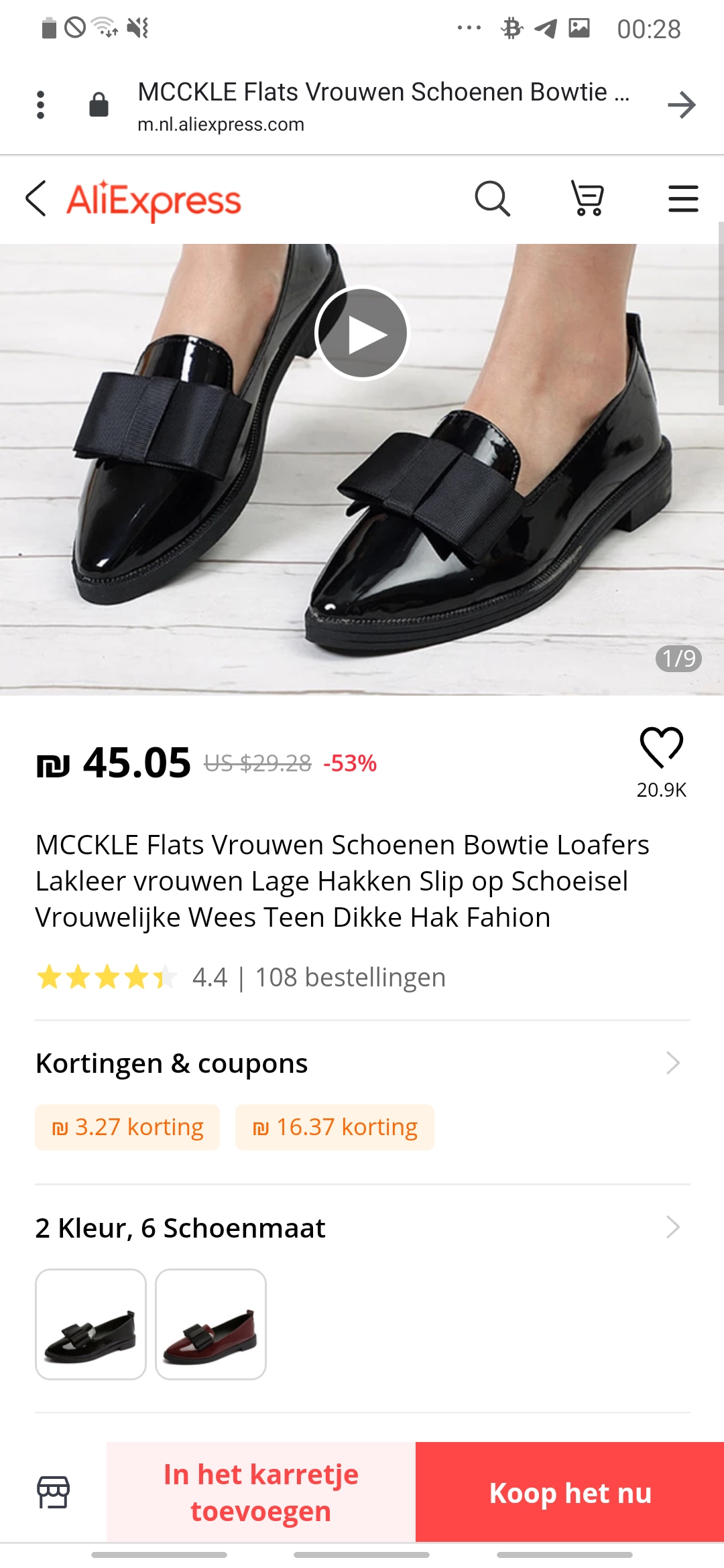The height and width of the screenshot is (1568, 724).
Task: Open the search magnifier icon
Action: coord(492,199)
